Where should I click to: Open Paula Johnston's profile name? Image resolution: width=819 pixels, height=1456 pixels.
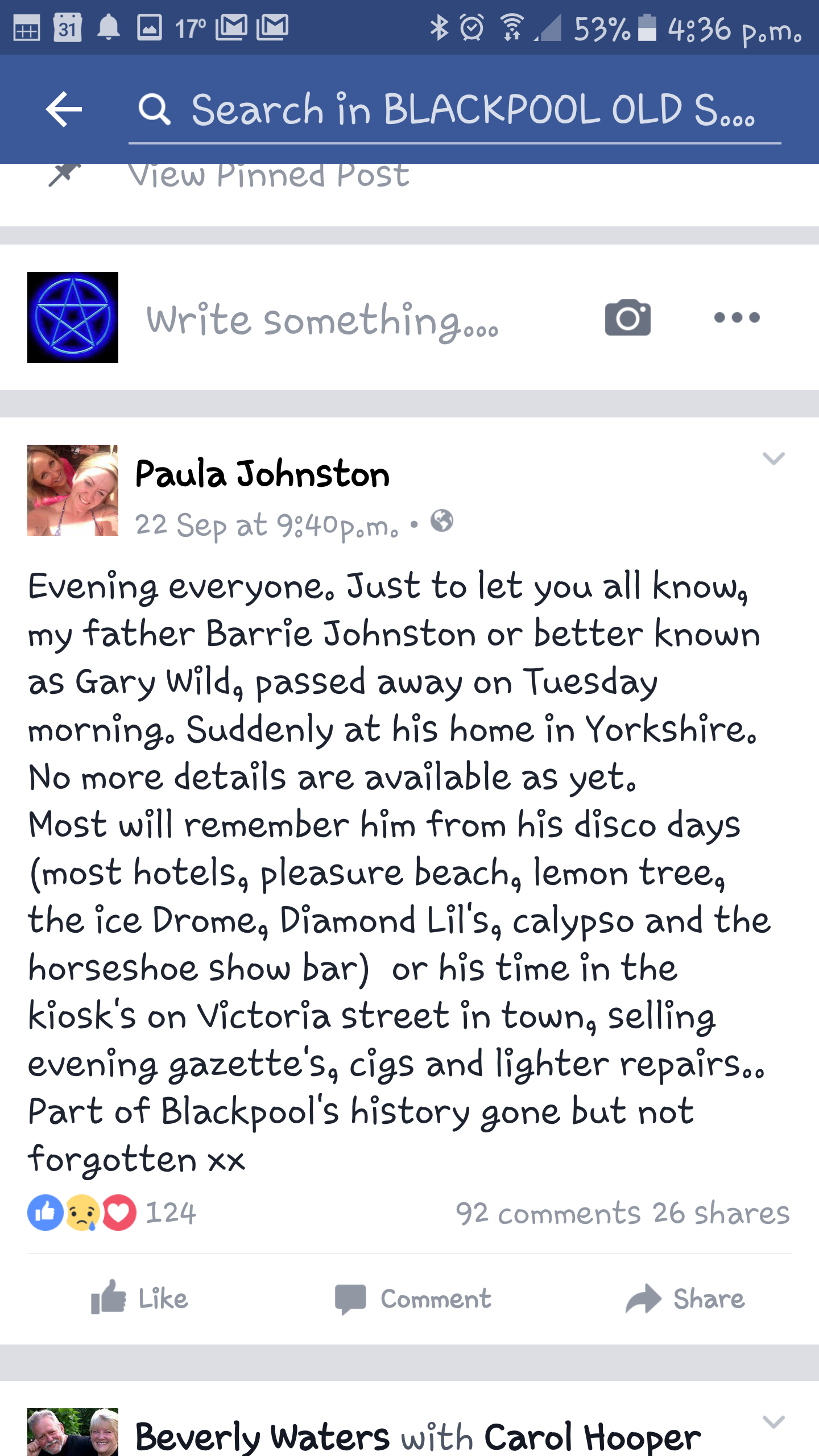[x=262, y=474]
